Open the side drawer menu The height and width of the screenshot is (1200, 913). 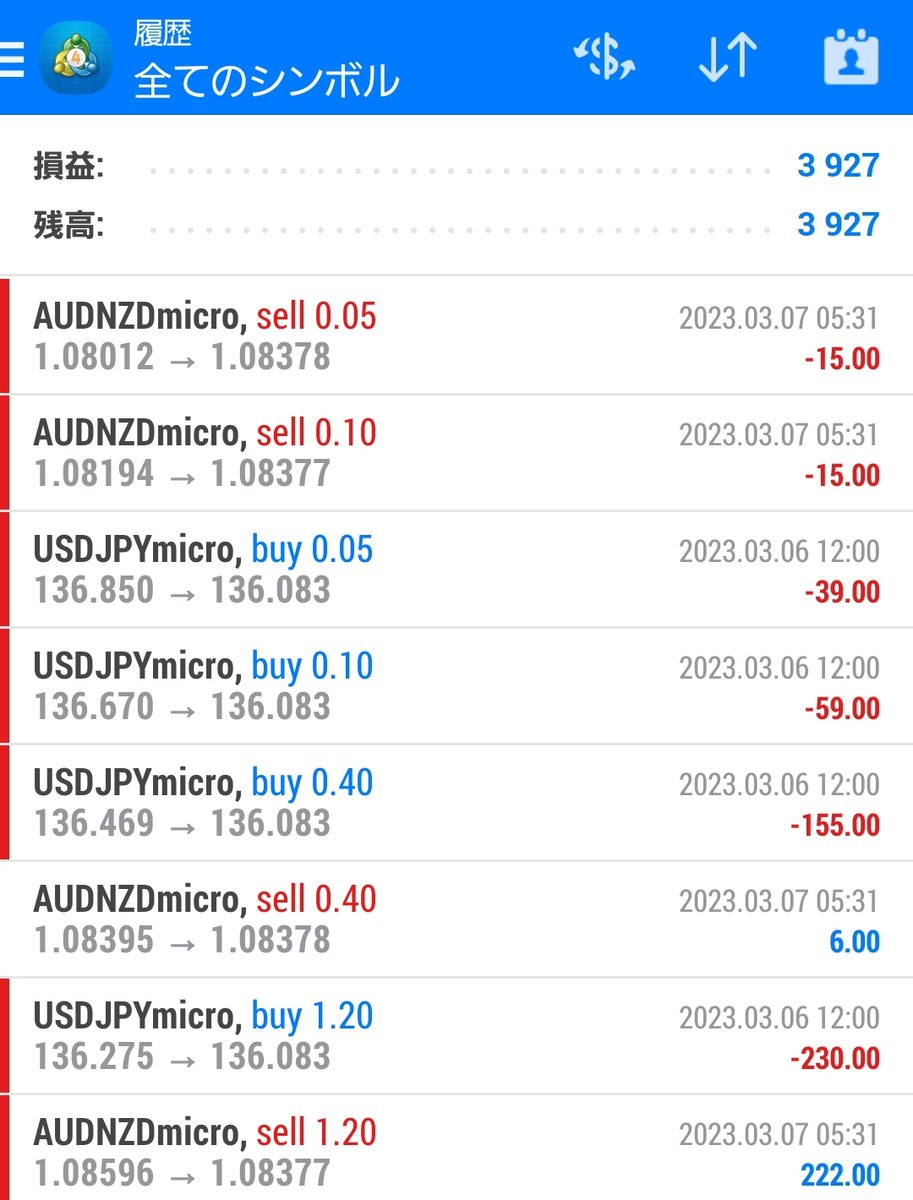(x=12, y=59)
